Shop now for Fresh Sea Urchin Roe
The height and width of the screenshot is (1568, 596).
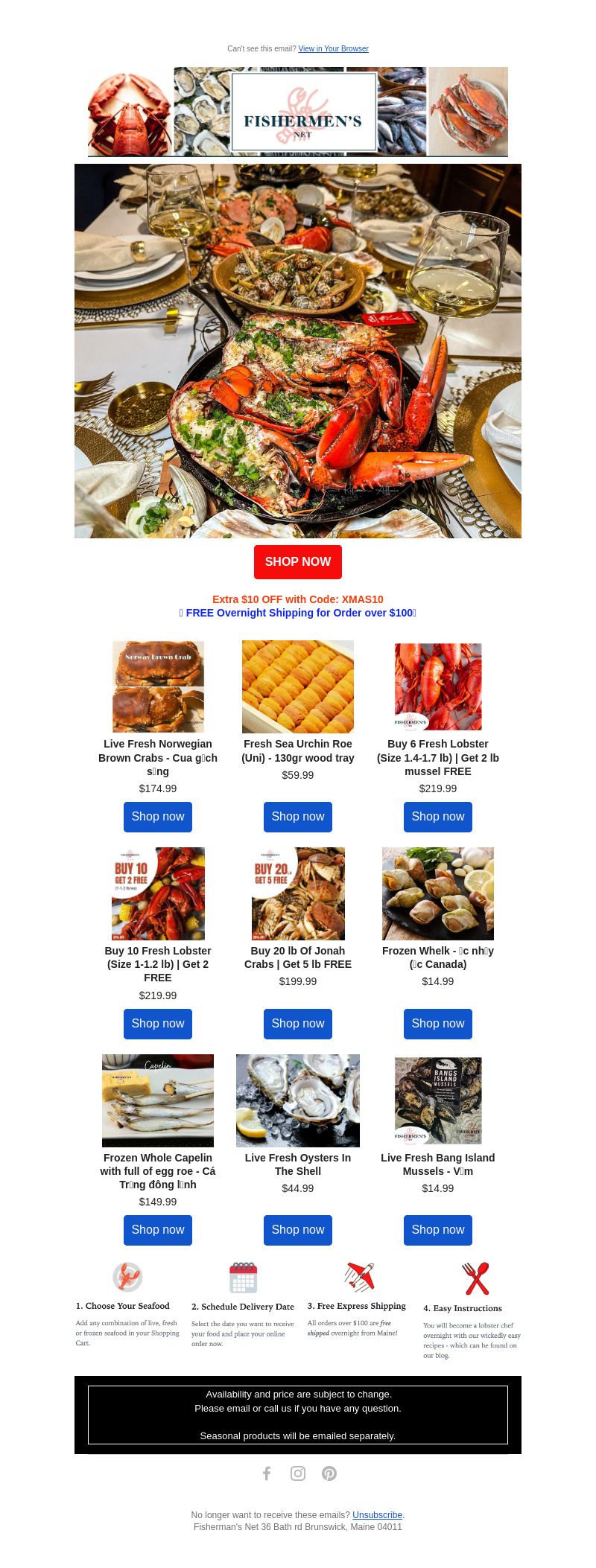tap(298, 817)
